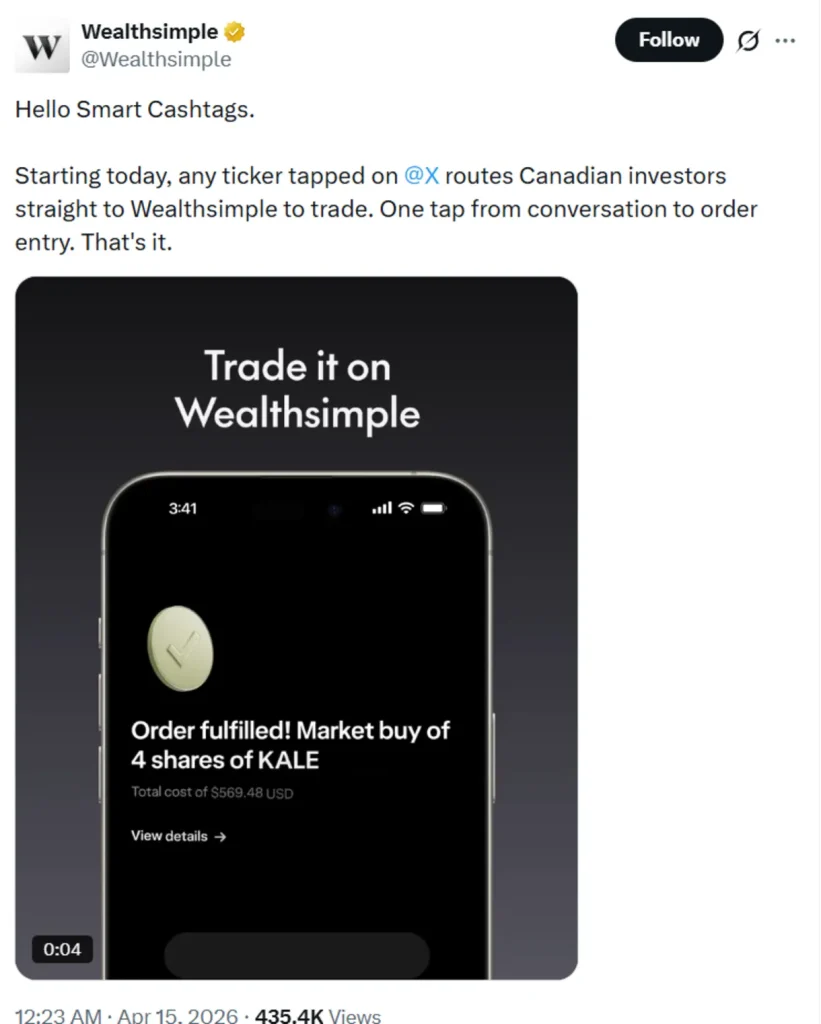The height and width of the screenshot is (1024, 821).
Task: Click the cellular signal bars in the phone mockup
Action: click(x=380, y=508)
